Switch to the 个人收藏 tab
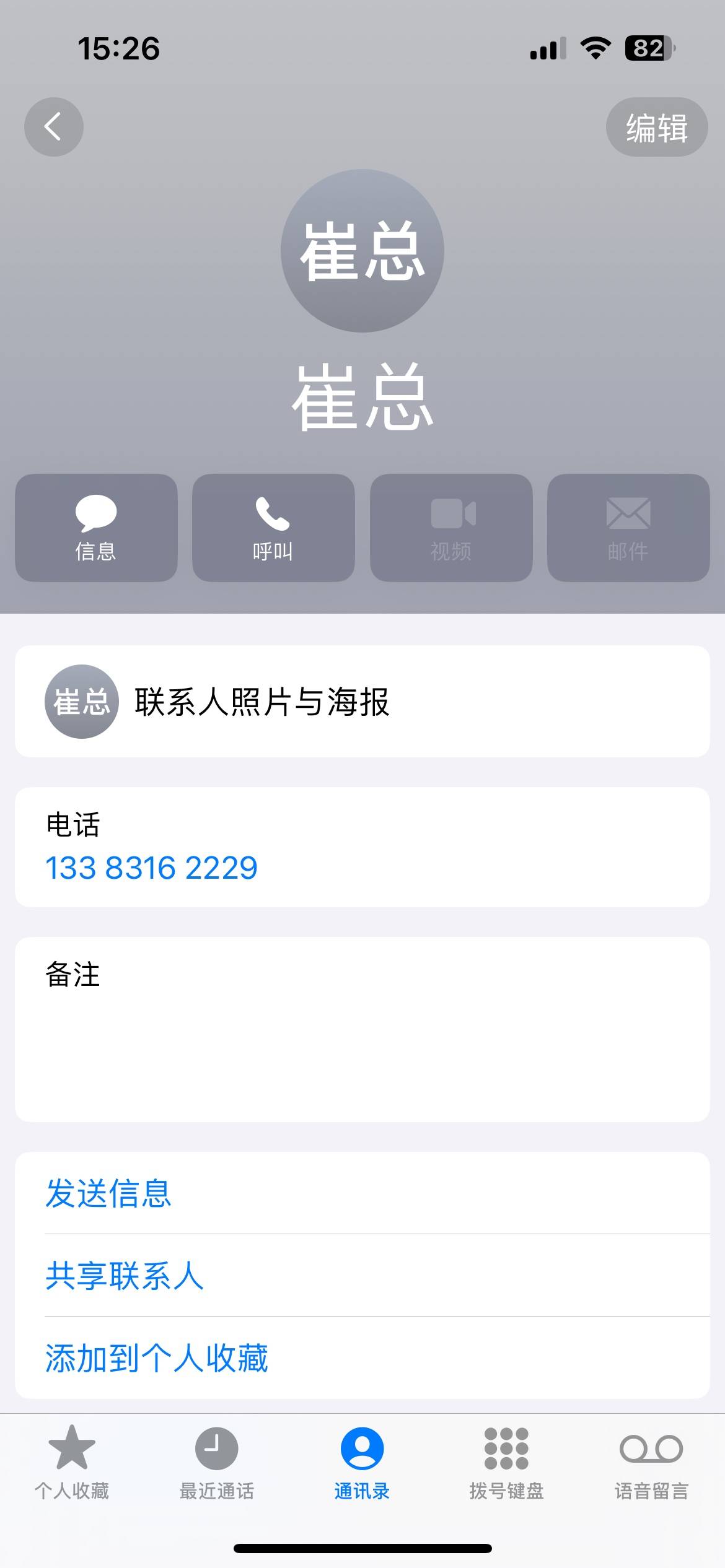Screen dimensions: 725x1568 pos(72,1463)
